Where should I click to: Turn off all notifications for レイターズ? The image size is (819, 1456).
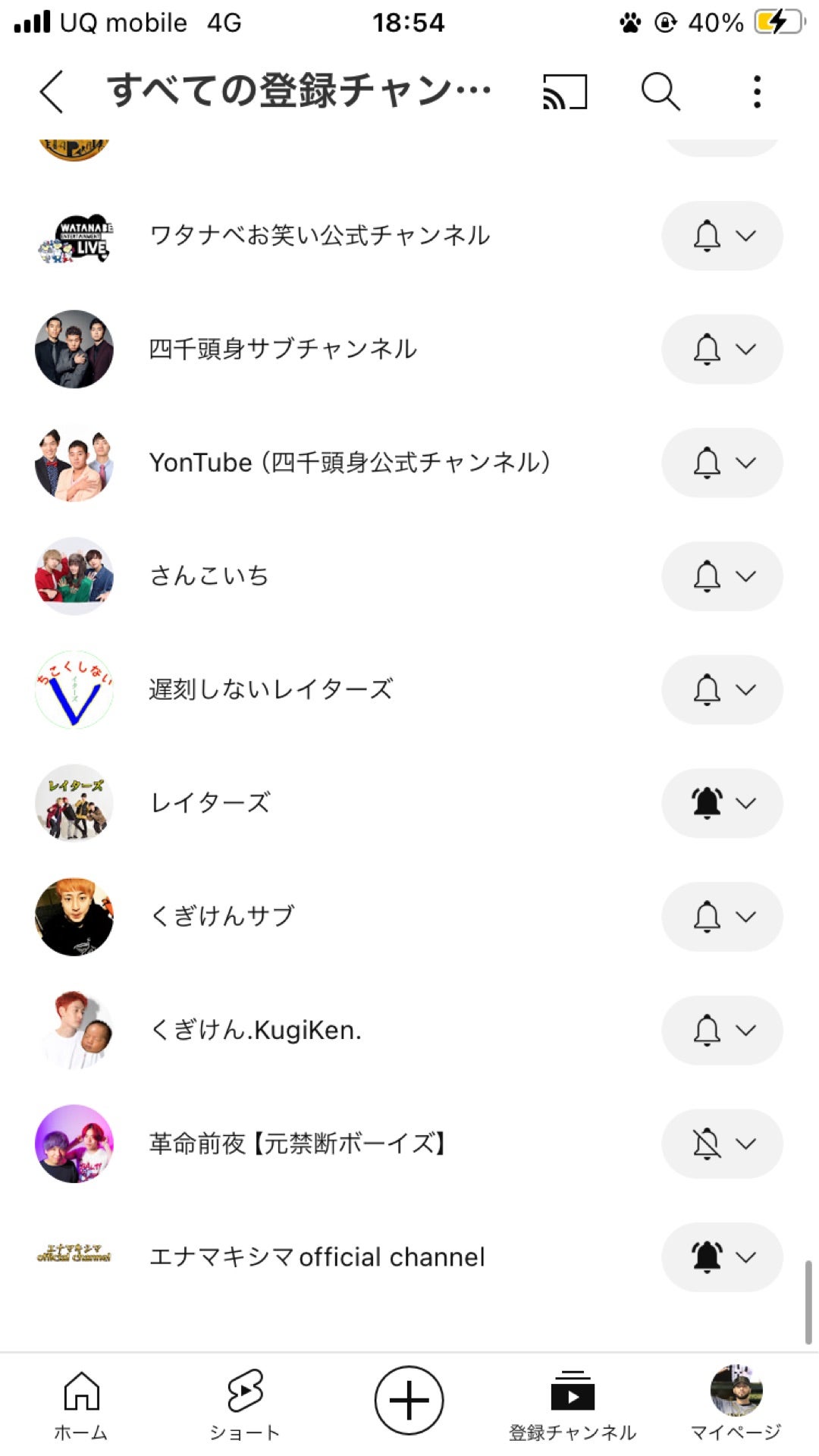coord(705,803)
